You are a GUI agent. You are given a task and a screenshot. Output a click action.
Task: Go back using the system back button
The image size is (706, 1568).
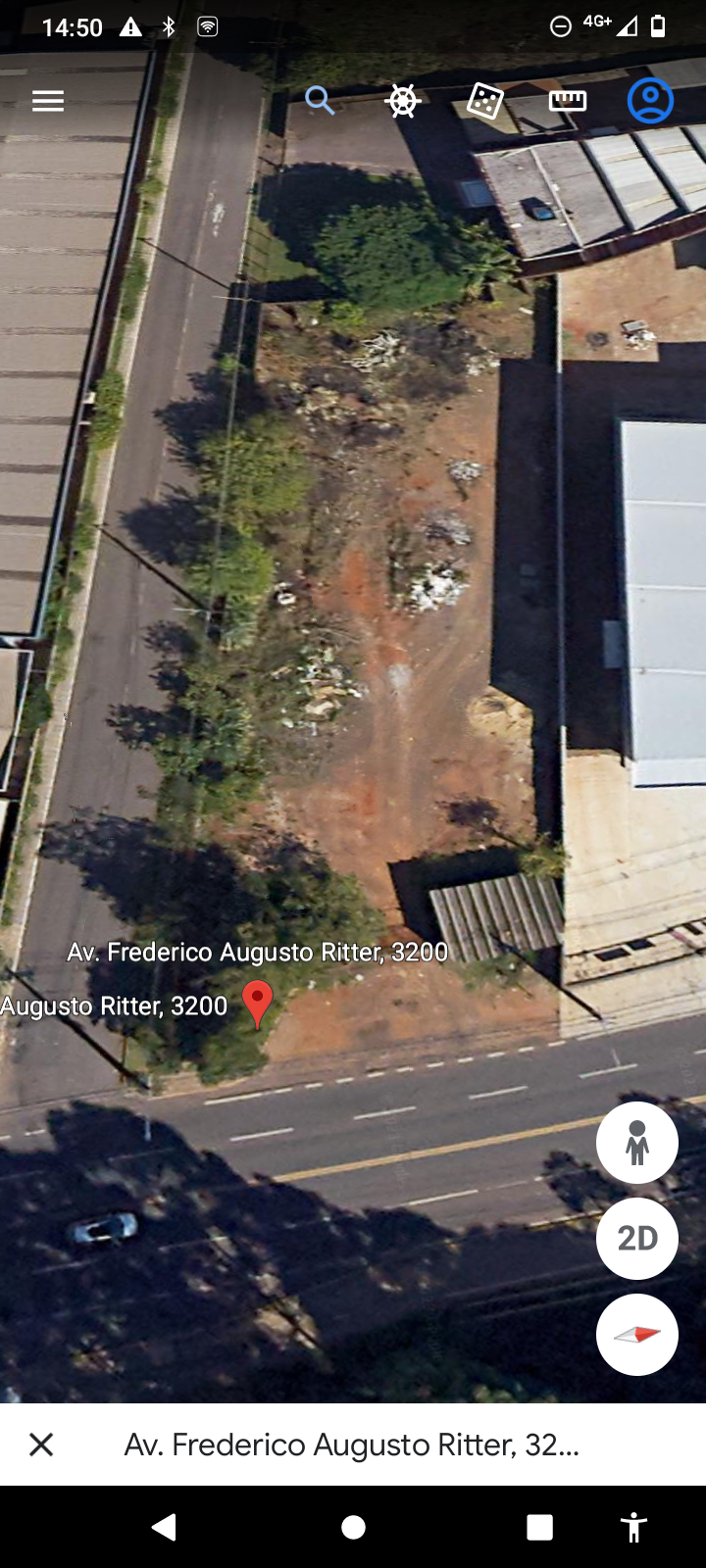pos(164,1527)
